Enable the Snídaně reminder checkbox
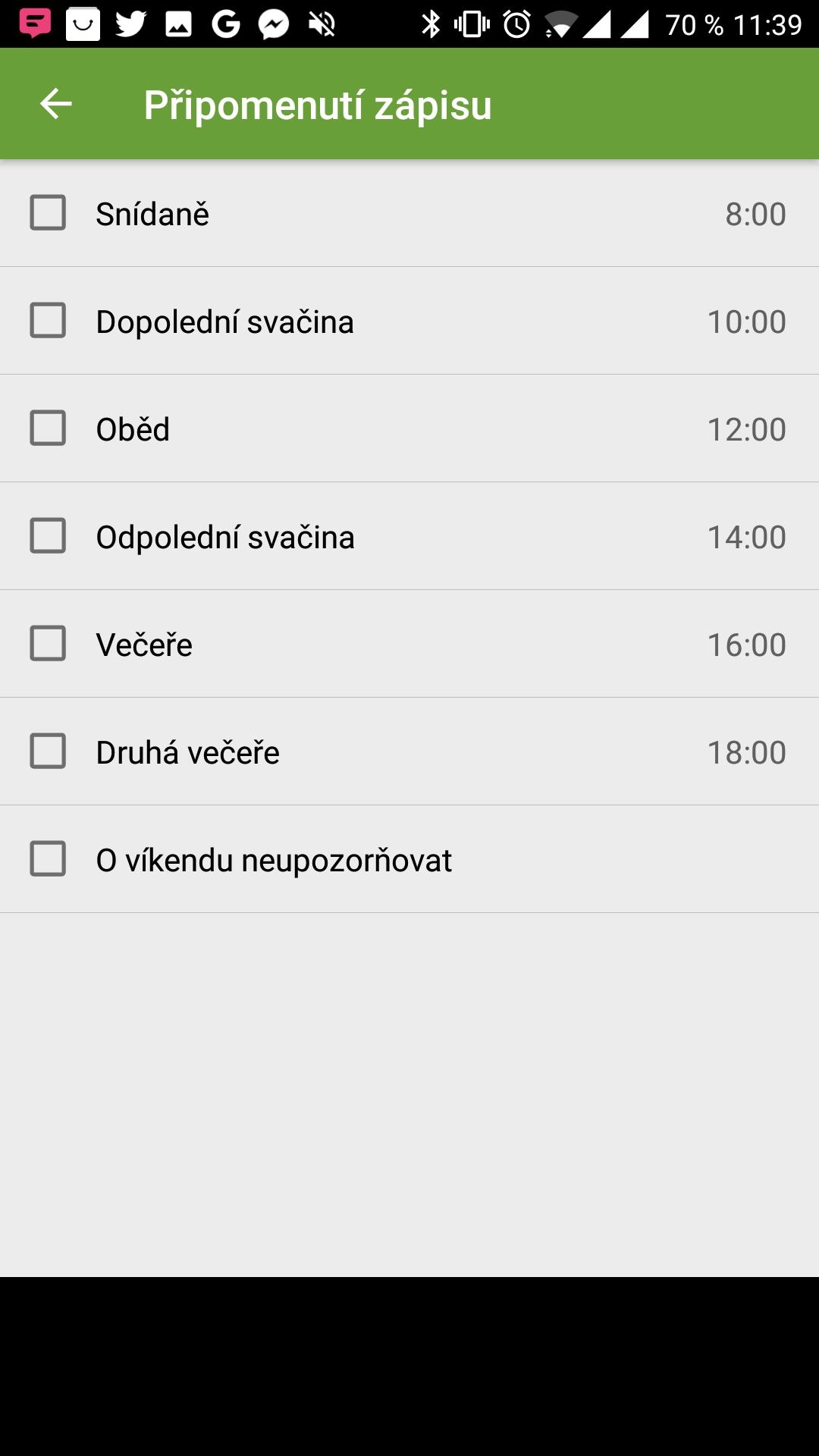 48,212
